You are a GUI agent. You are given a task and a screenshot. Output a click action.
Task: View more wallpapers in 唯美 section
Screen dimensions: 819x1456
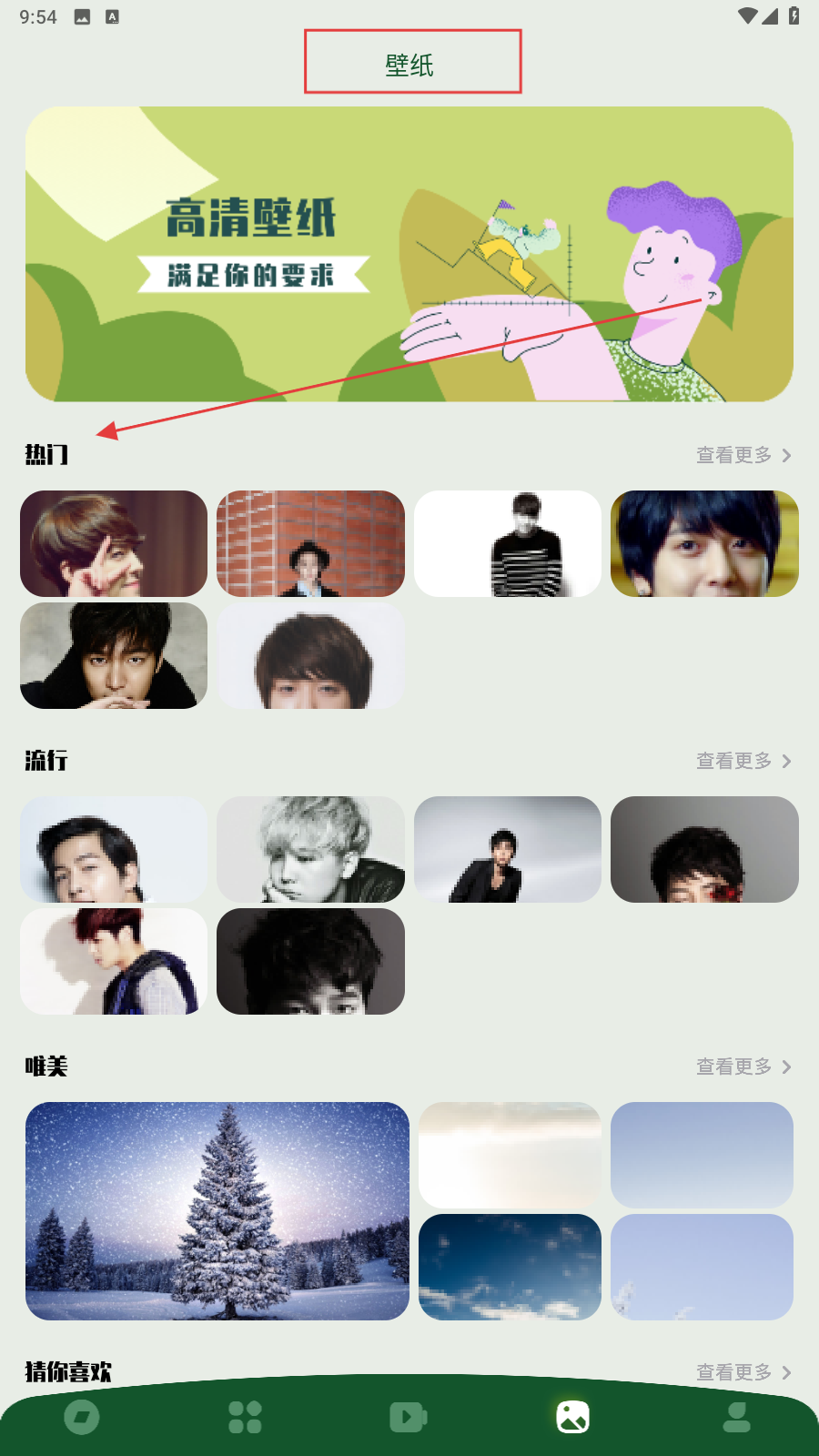click(743, 1067)
